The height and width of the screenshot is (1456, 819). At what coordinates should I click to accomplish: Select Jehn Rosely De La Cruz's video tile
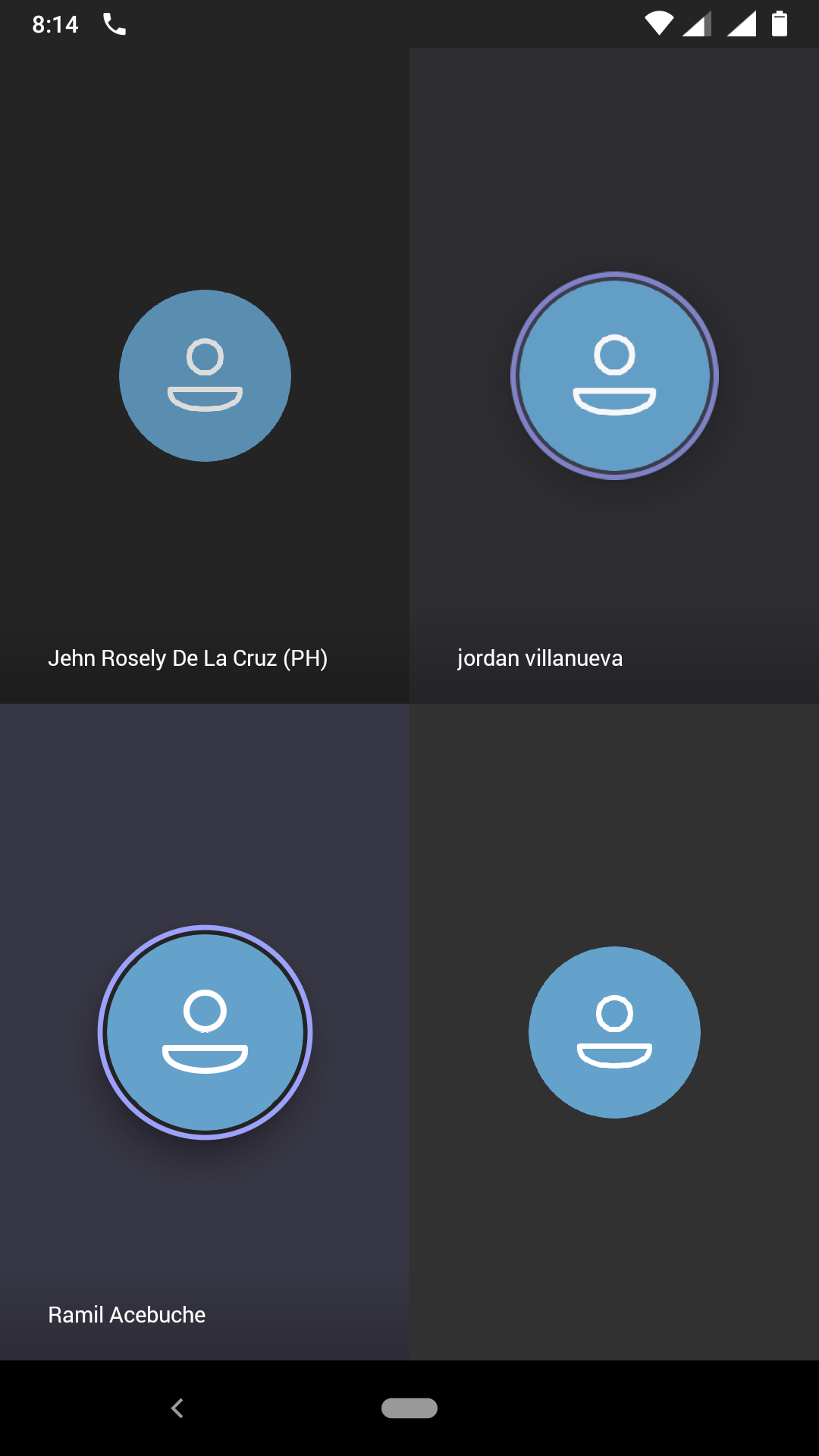(x=205, y=375)
